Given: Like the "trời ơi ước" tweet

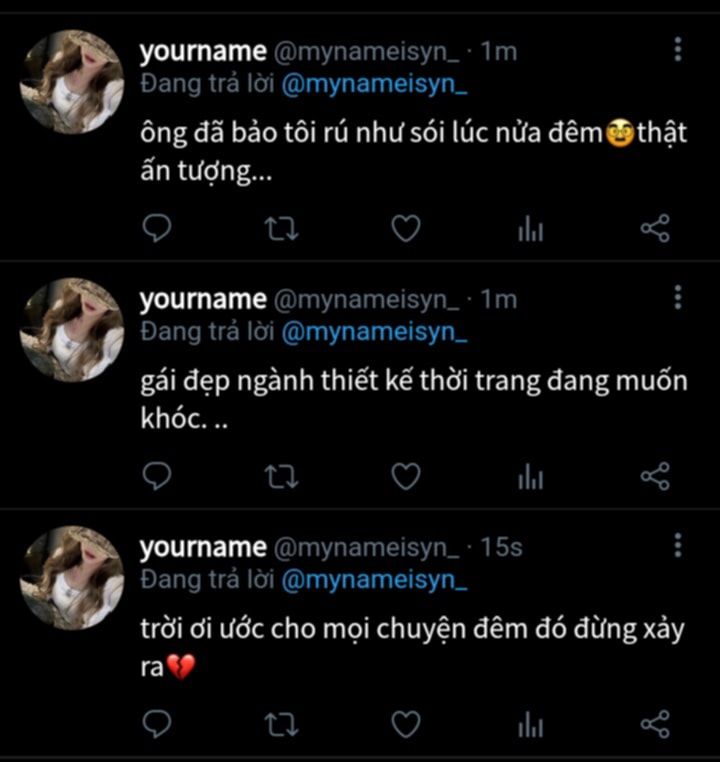Looking at the screenshot, I should (x=405, y=724).
